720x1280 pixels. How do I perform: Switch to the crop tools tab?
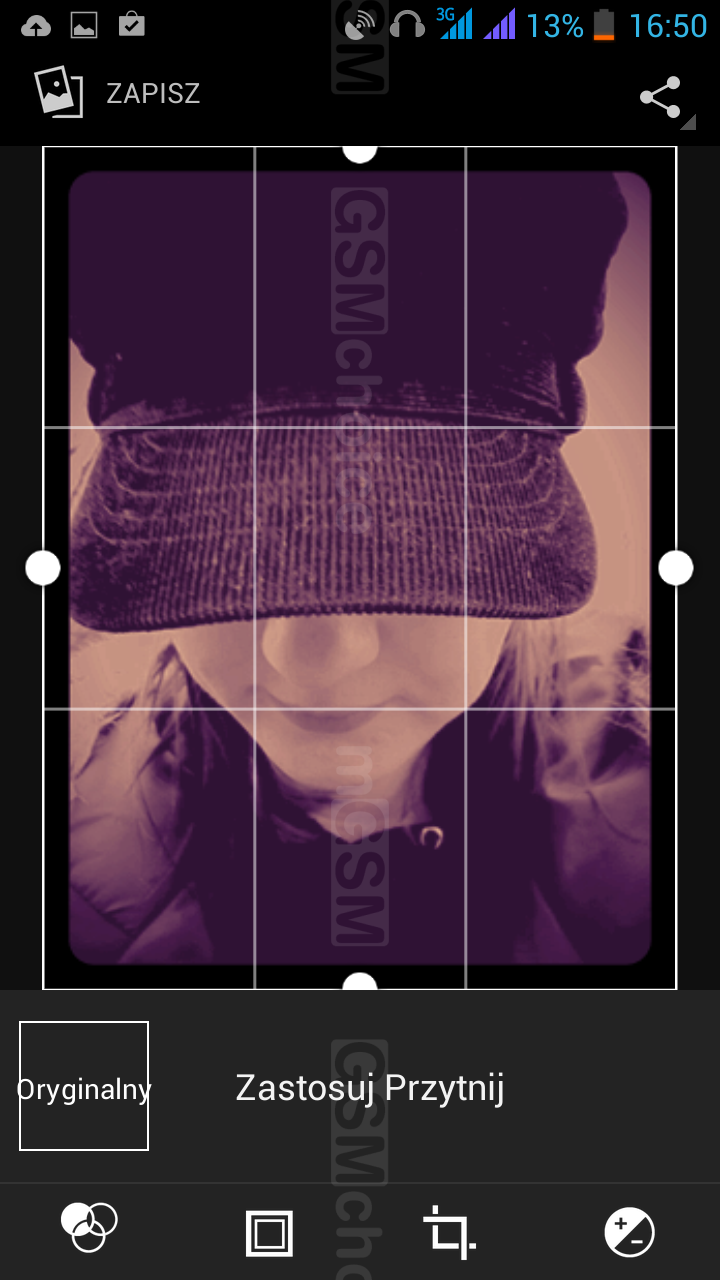(x=448, y=1231)
